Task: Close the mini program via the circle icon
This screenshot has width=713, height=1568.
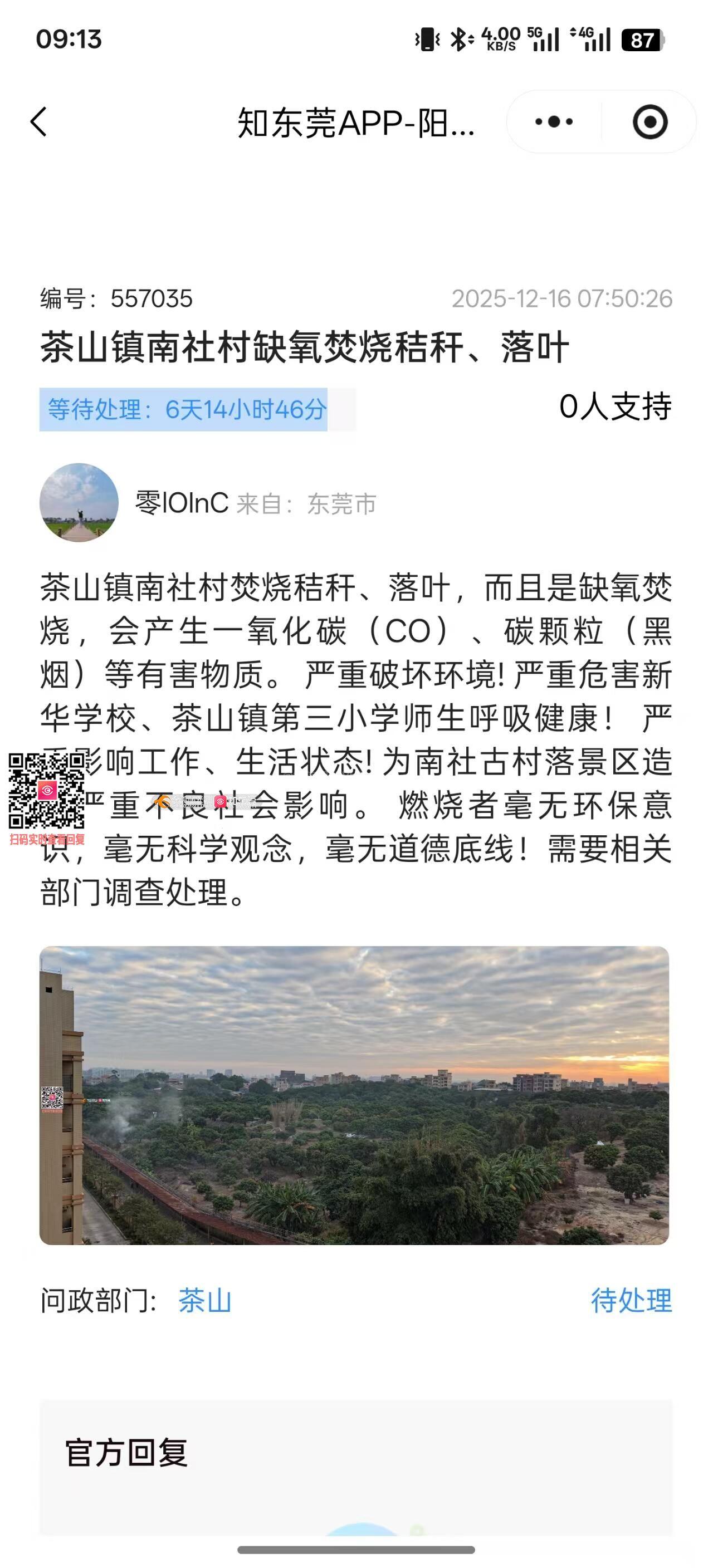Action: click(649, 122)
